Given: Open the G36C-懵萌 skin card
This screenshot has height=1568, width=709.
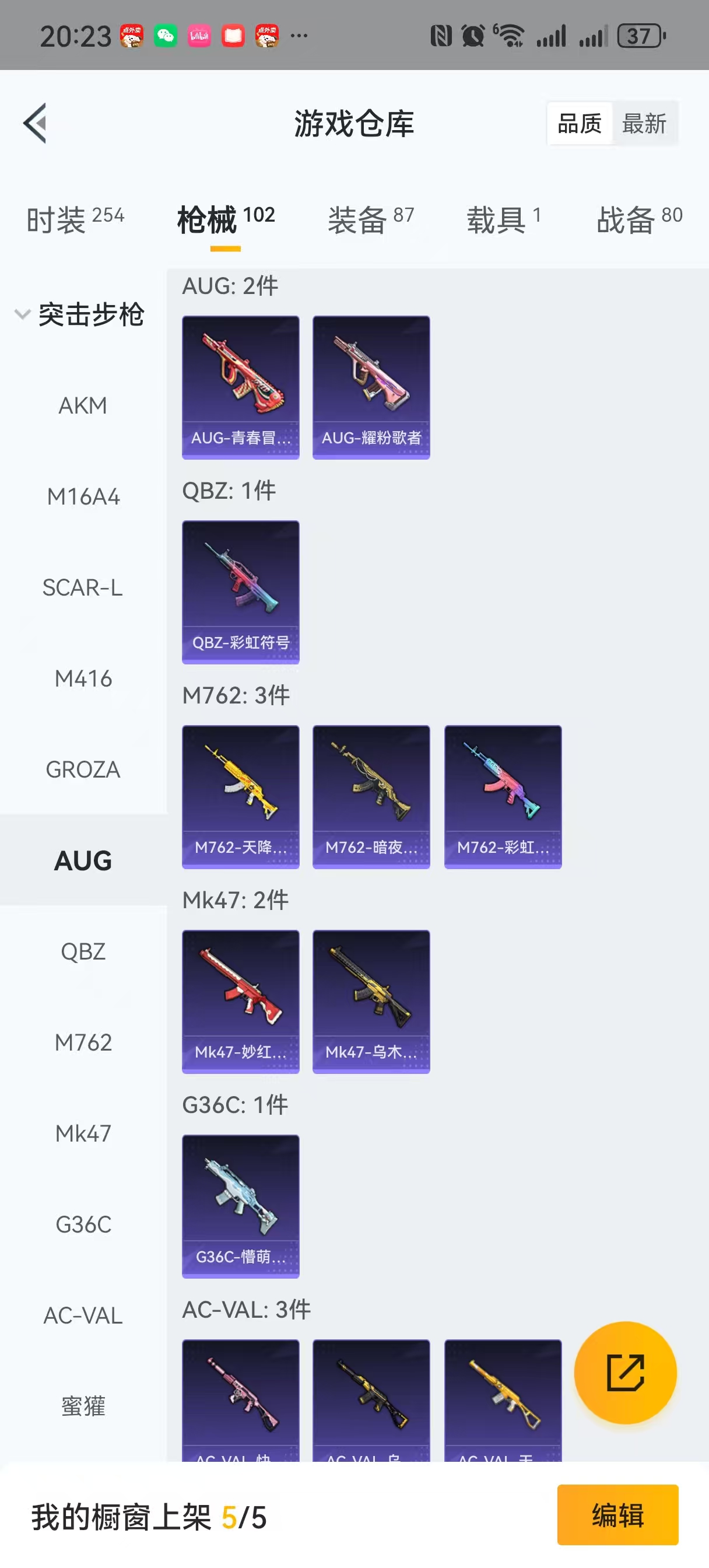Looking at the screenshot, I should 240,1206.
